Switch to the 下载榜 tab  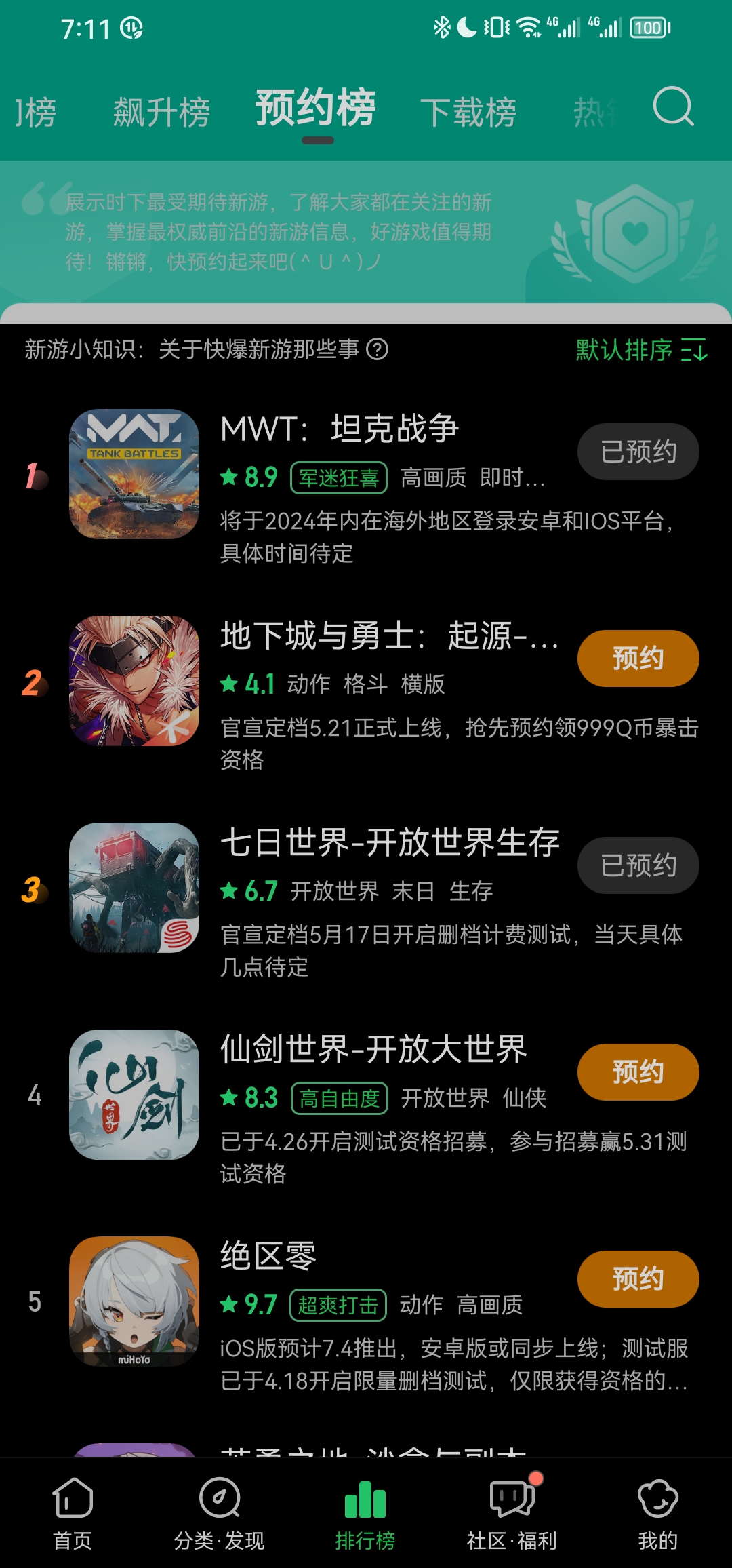point(468,112)
